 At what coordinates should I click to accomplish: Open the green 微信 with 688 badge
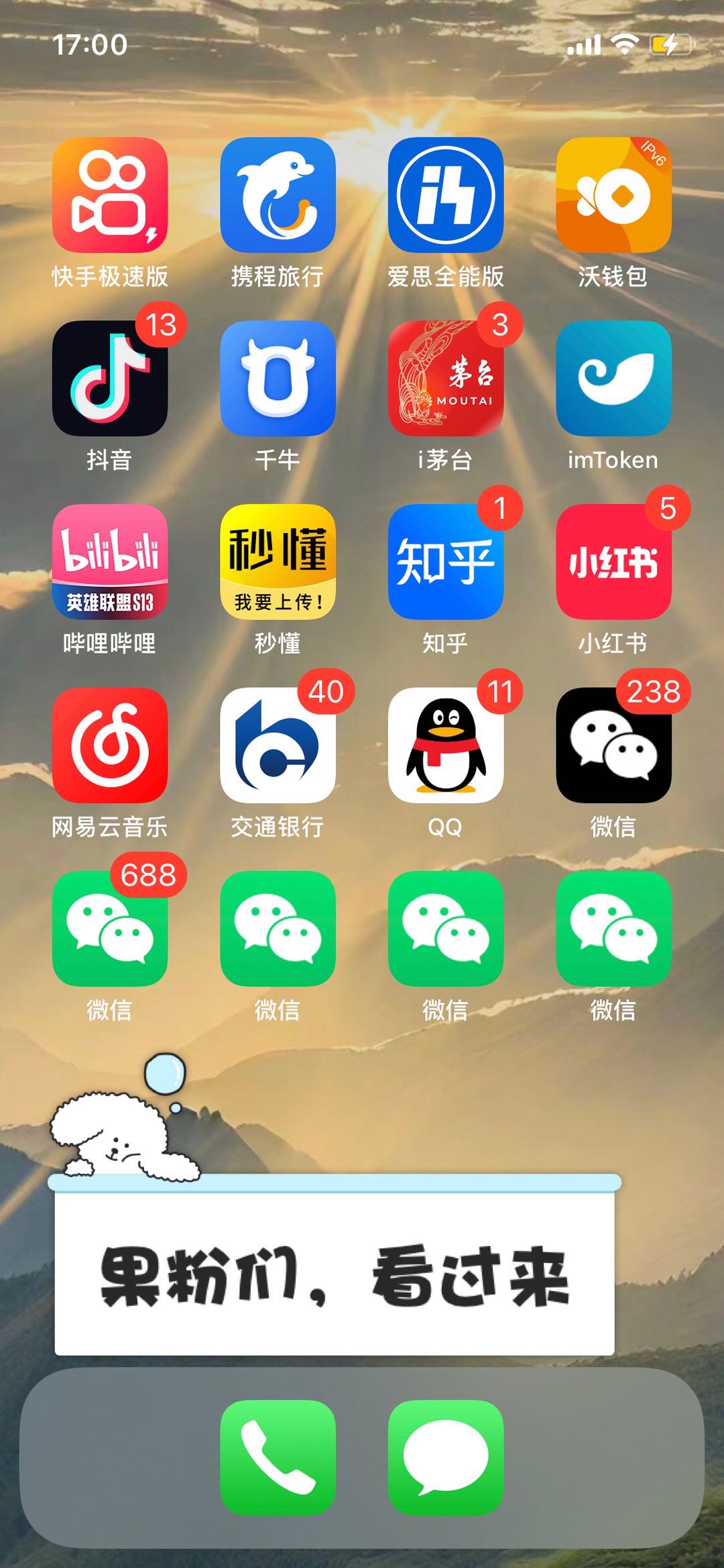pyautogui.click(x=110, y=928)
